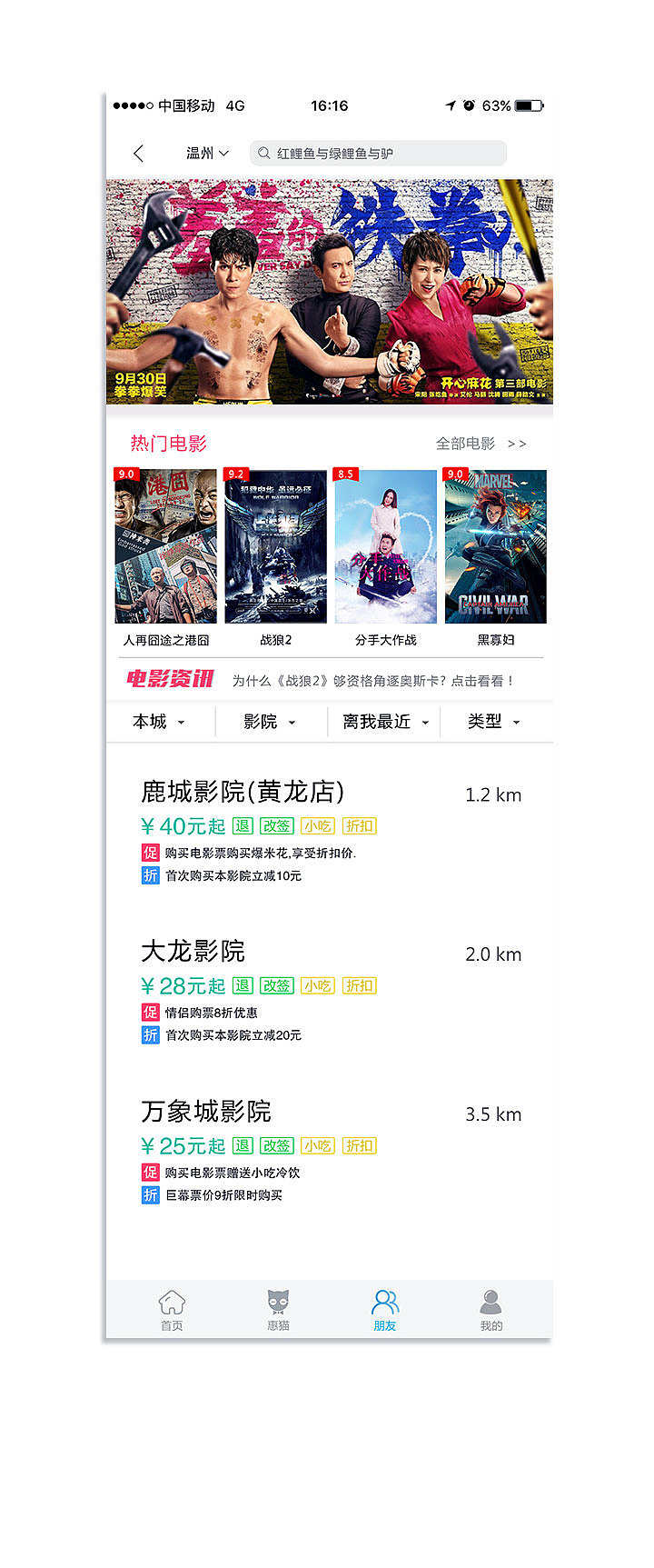Screen dimensions: 654x1568
Task: Tap the search box with 红鲤鱼与绿鲤鱼与驴
Action: pos(378,154)
